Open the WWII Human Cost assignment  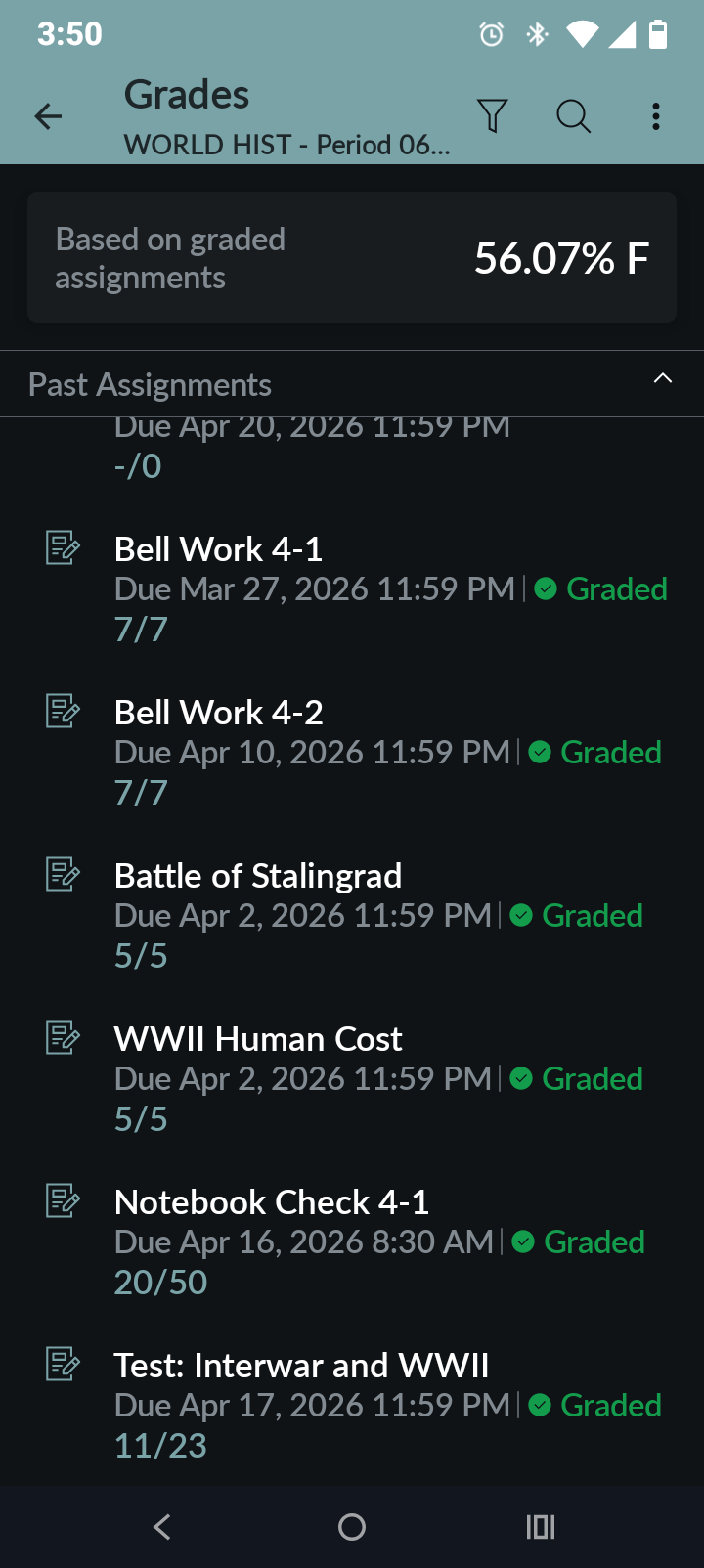257,1039
